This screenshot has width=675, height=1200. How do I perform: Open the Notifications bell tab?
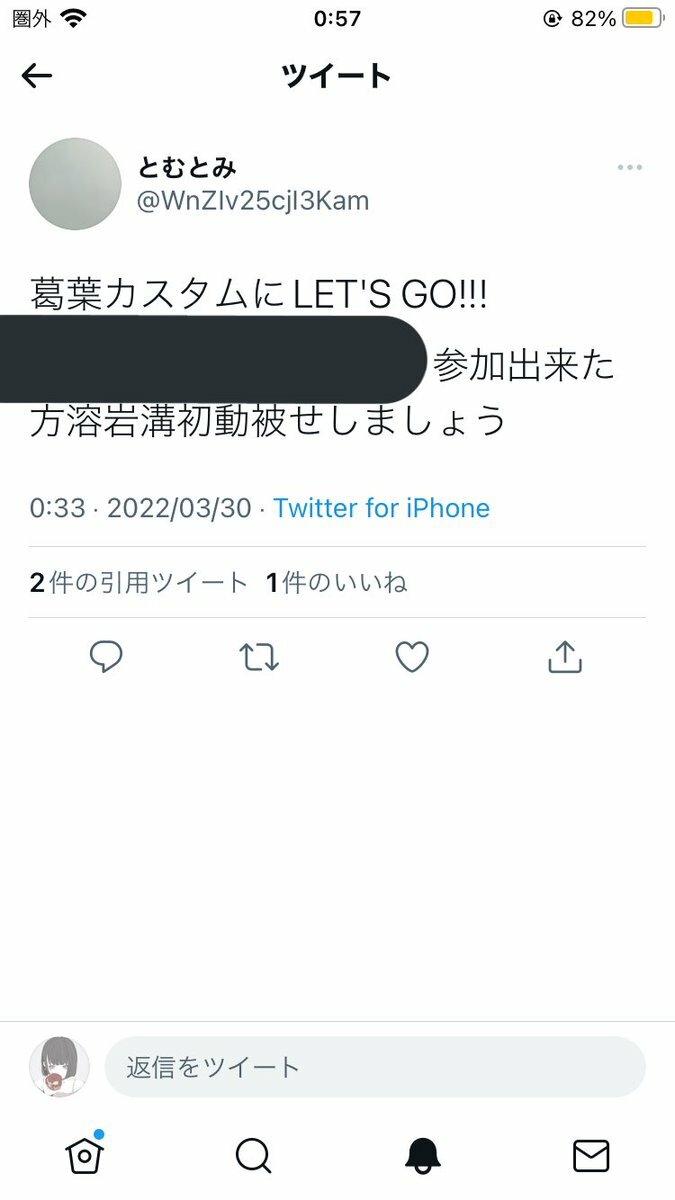point(423,1155)
